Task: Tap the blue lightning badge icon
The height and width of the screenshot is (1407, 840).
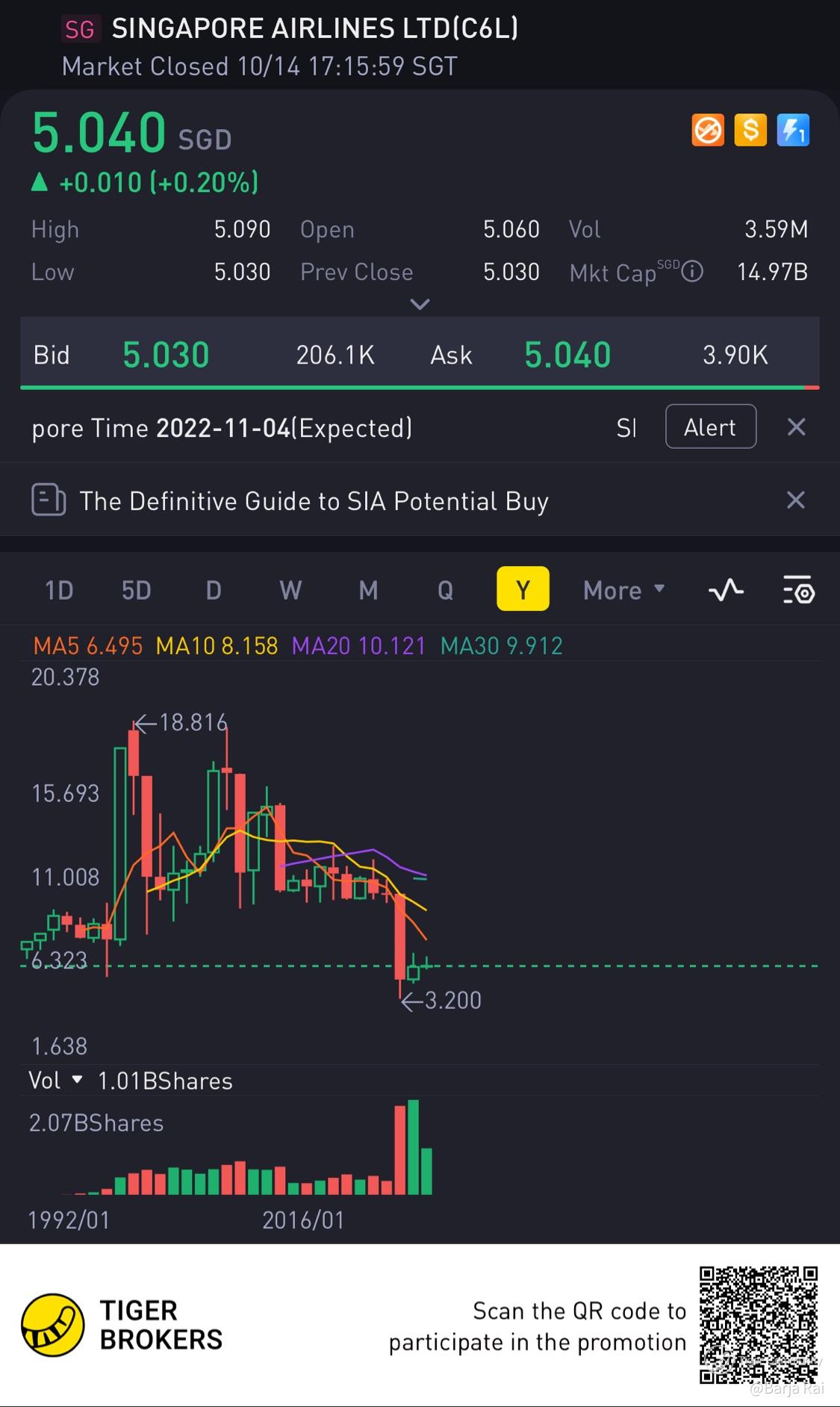Action: pos(793,130)
